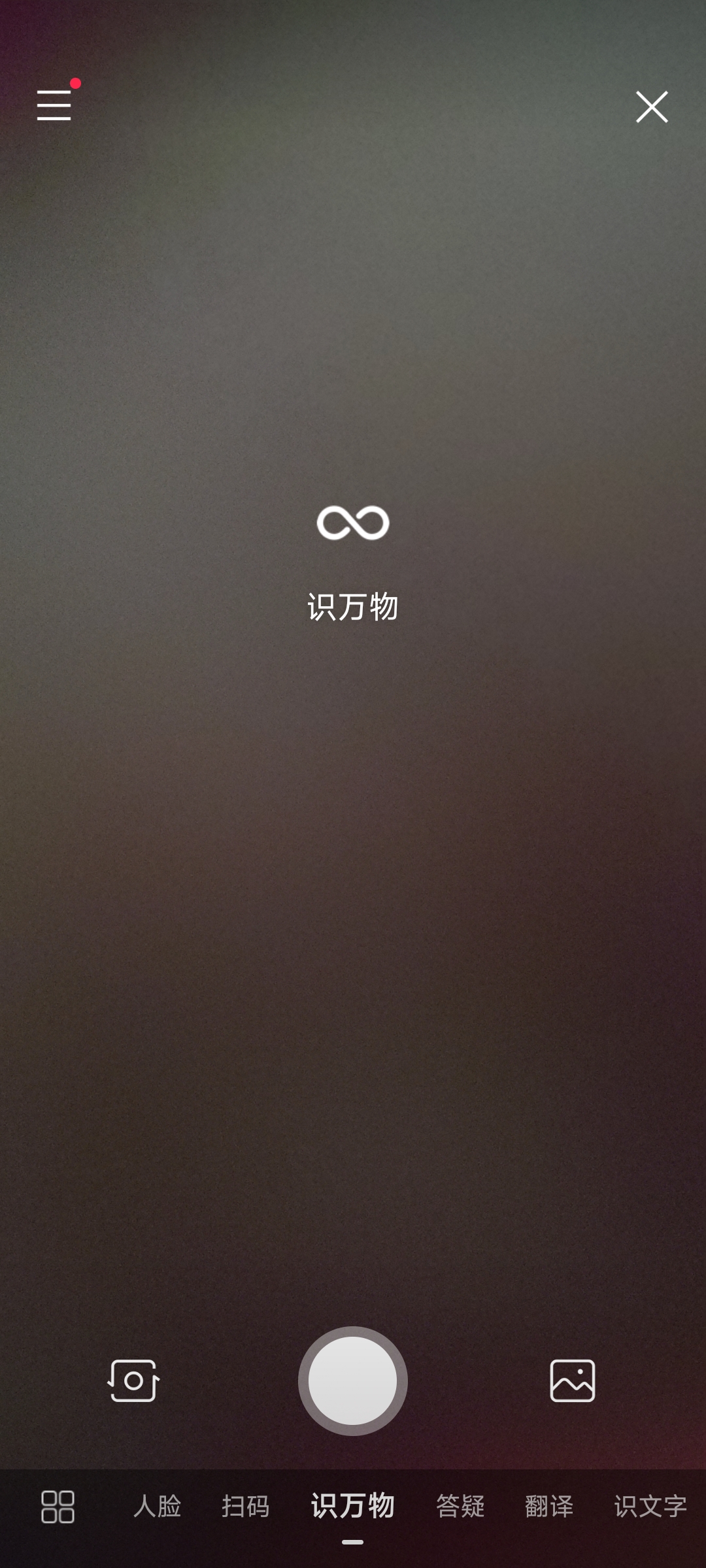Tap the viewfinder center to focus

(x=353, y=784)
